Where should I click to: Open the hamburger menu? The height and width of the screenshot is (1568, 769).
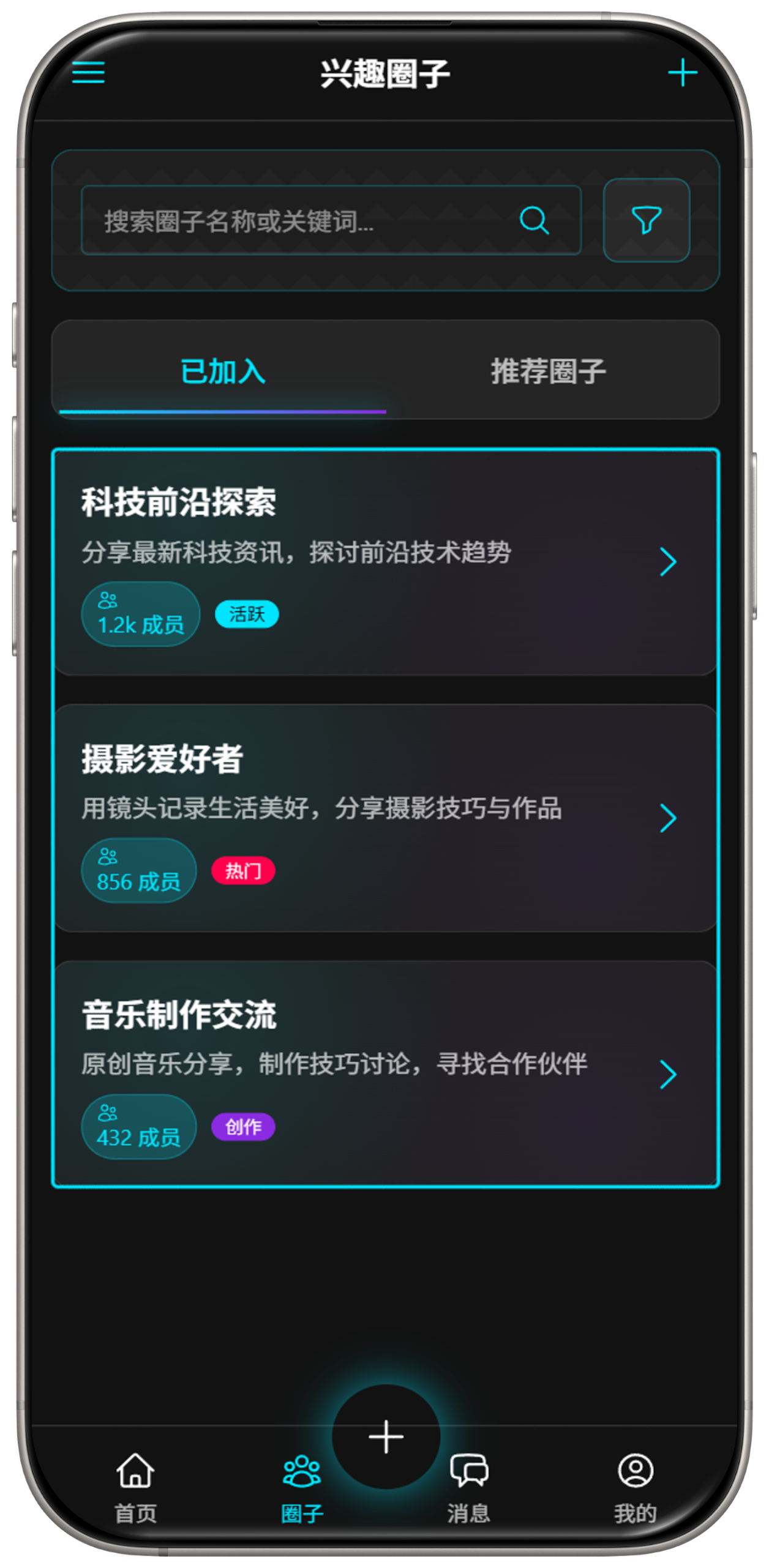click(88, 73)
